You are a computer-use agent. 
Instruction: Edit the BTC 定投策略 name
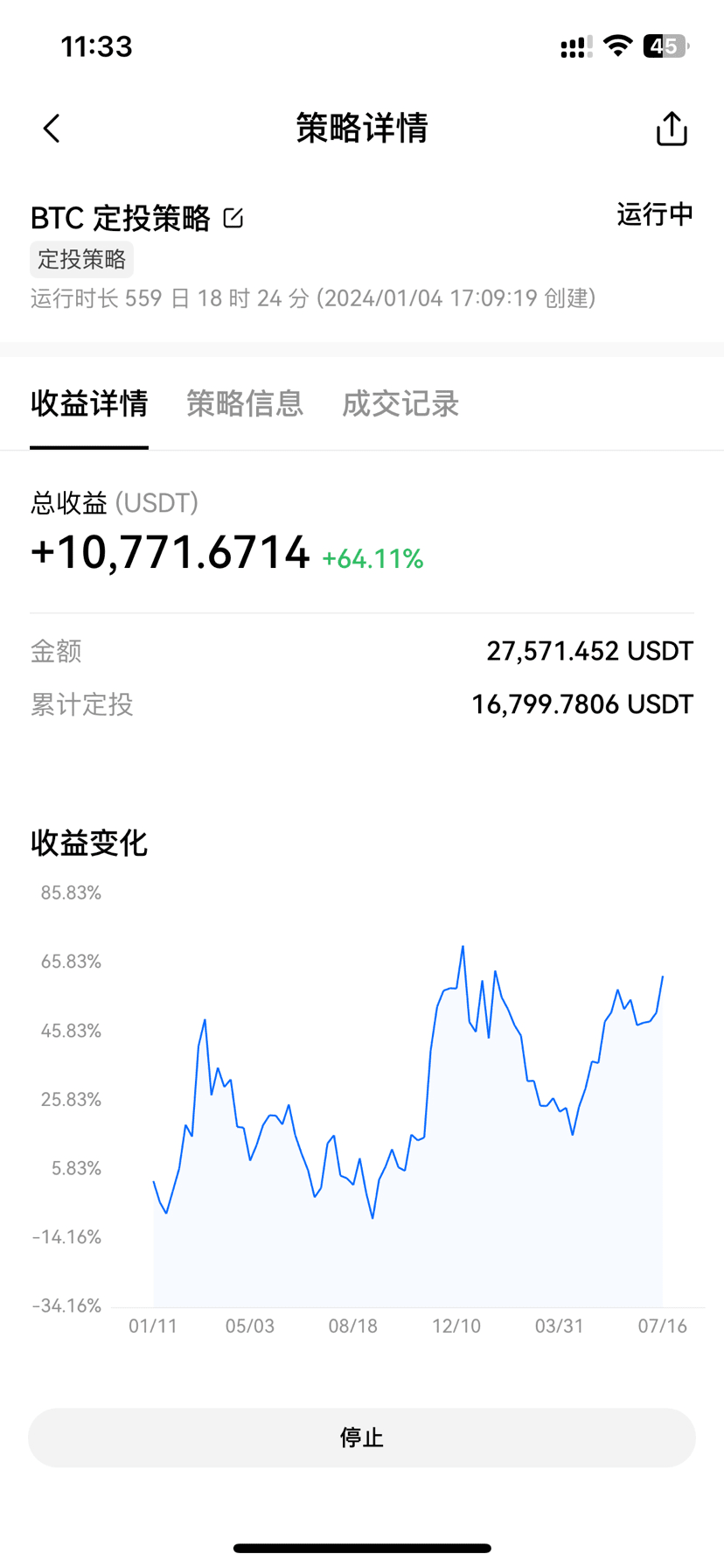(233, 218)
